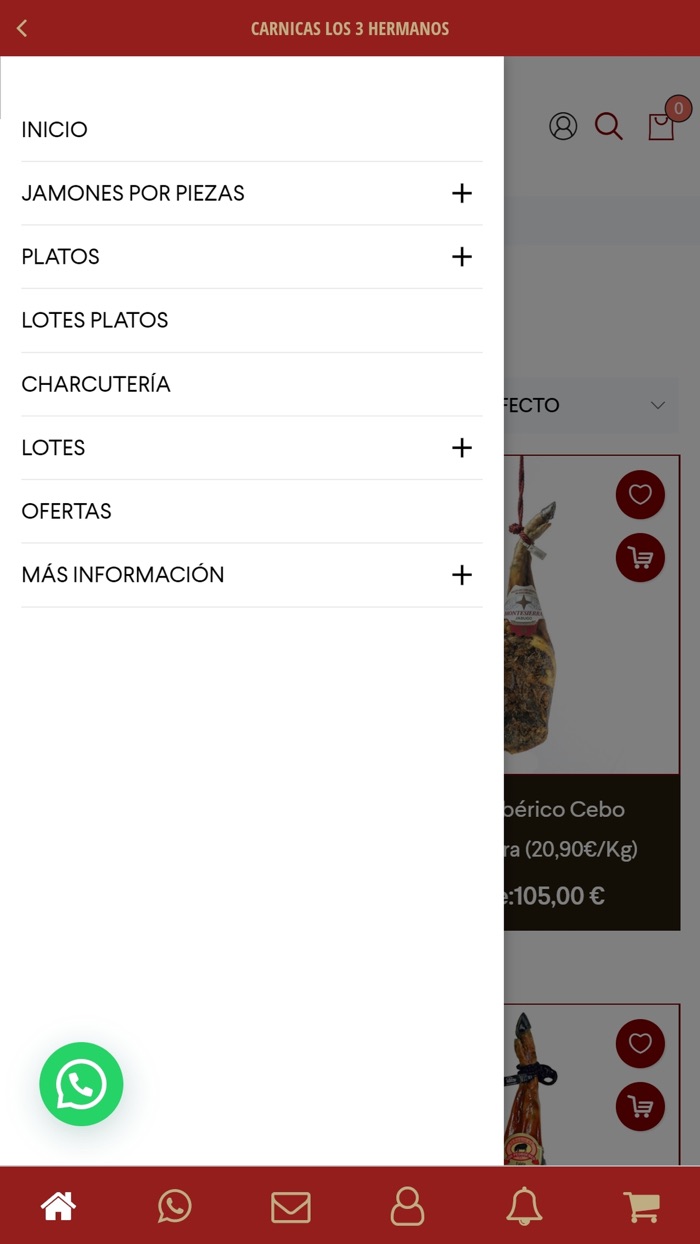
Task: Open the Charcutería category
Action: pos(96,384)
